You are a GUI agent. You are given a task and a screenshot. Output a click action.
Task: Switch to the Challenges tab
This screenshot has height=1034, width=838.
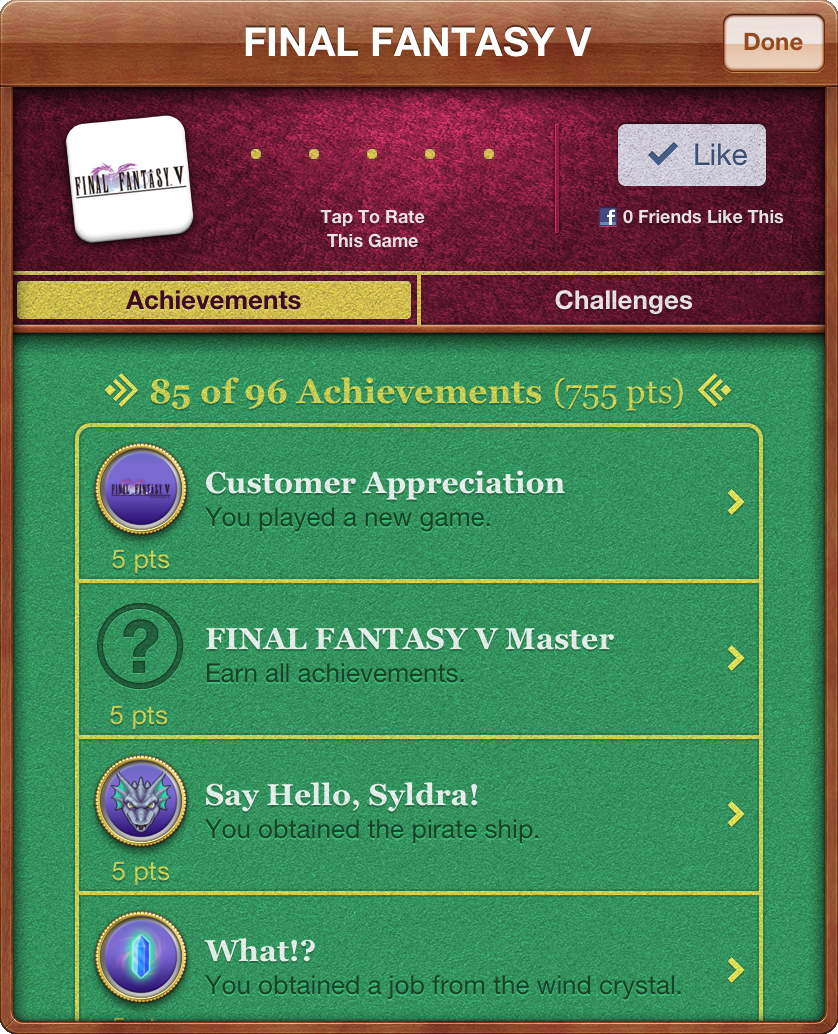pos(623,300)
